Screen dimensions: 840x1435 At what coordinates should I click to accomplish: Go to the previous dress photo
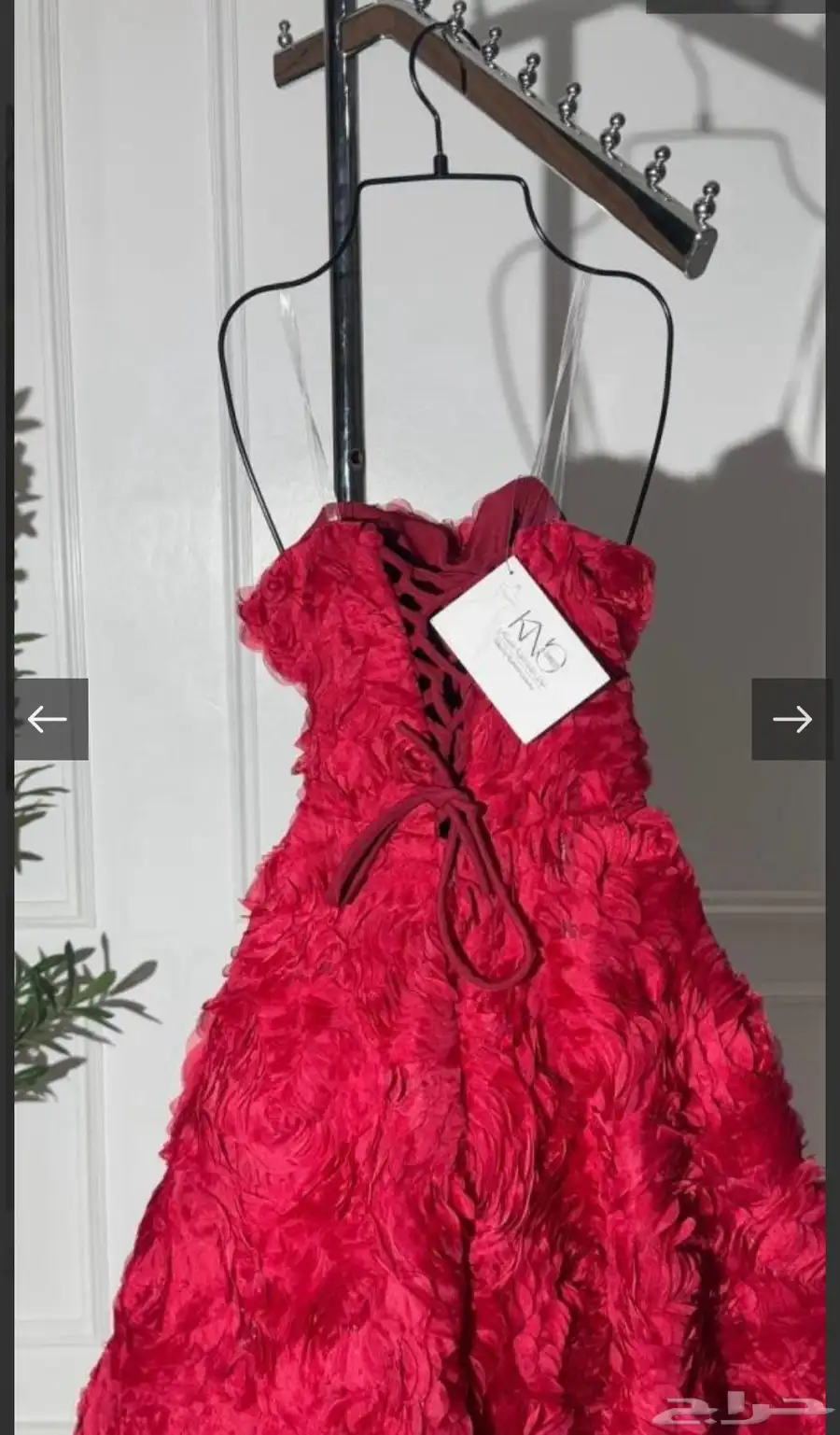(48, 719)
